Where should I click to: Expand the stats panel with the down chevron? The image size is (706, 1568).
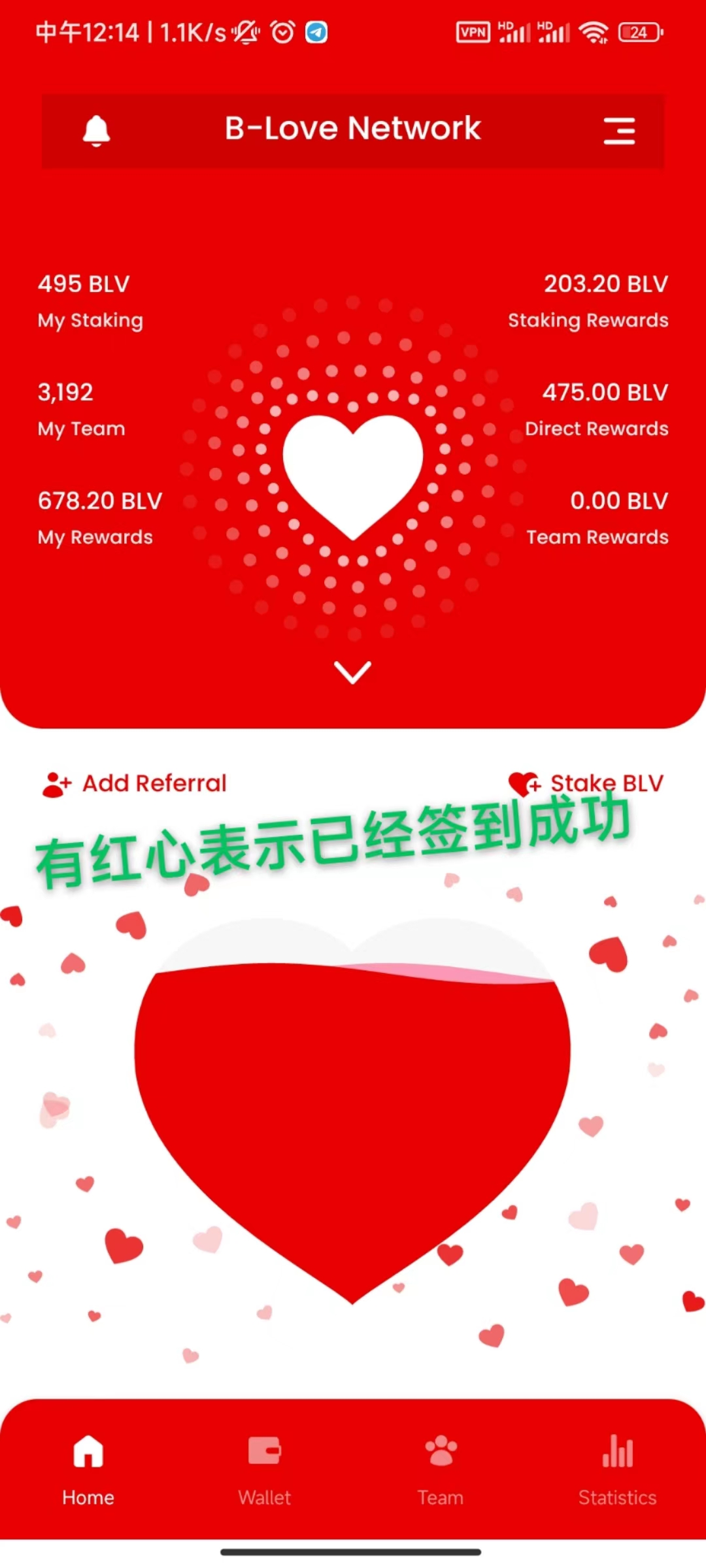352,672
